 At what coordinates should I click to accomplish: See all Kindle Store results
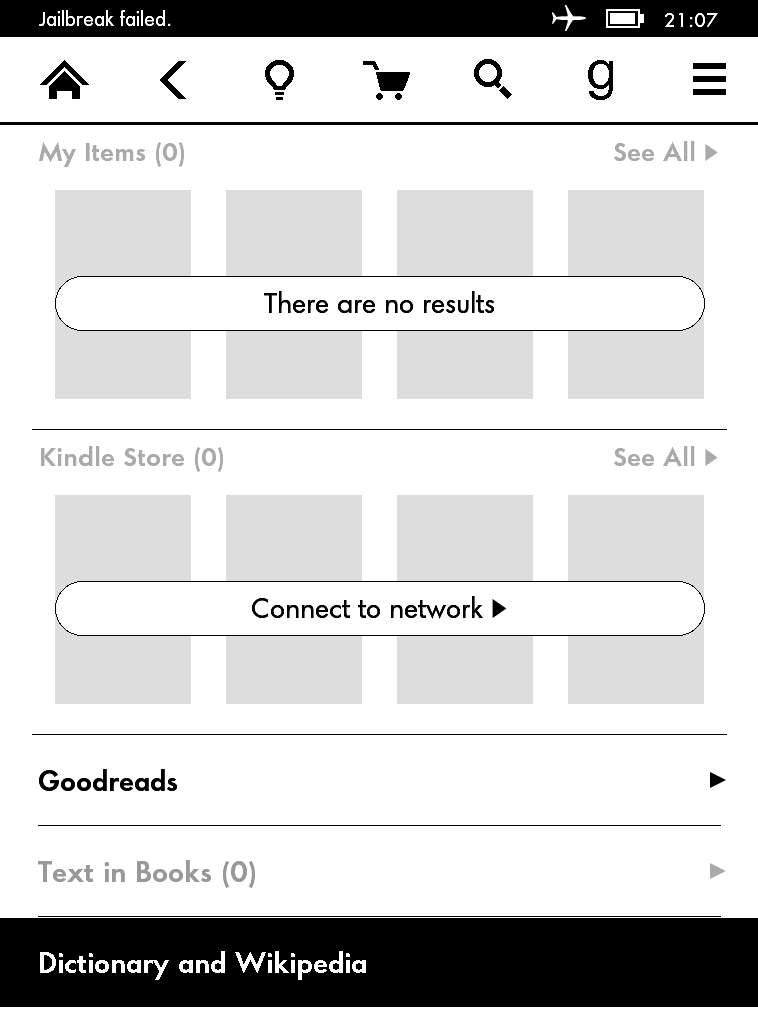click(665, 458)
